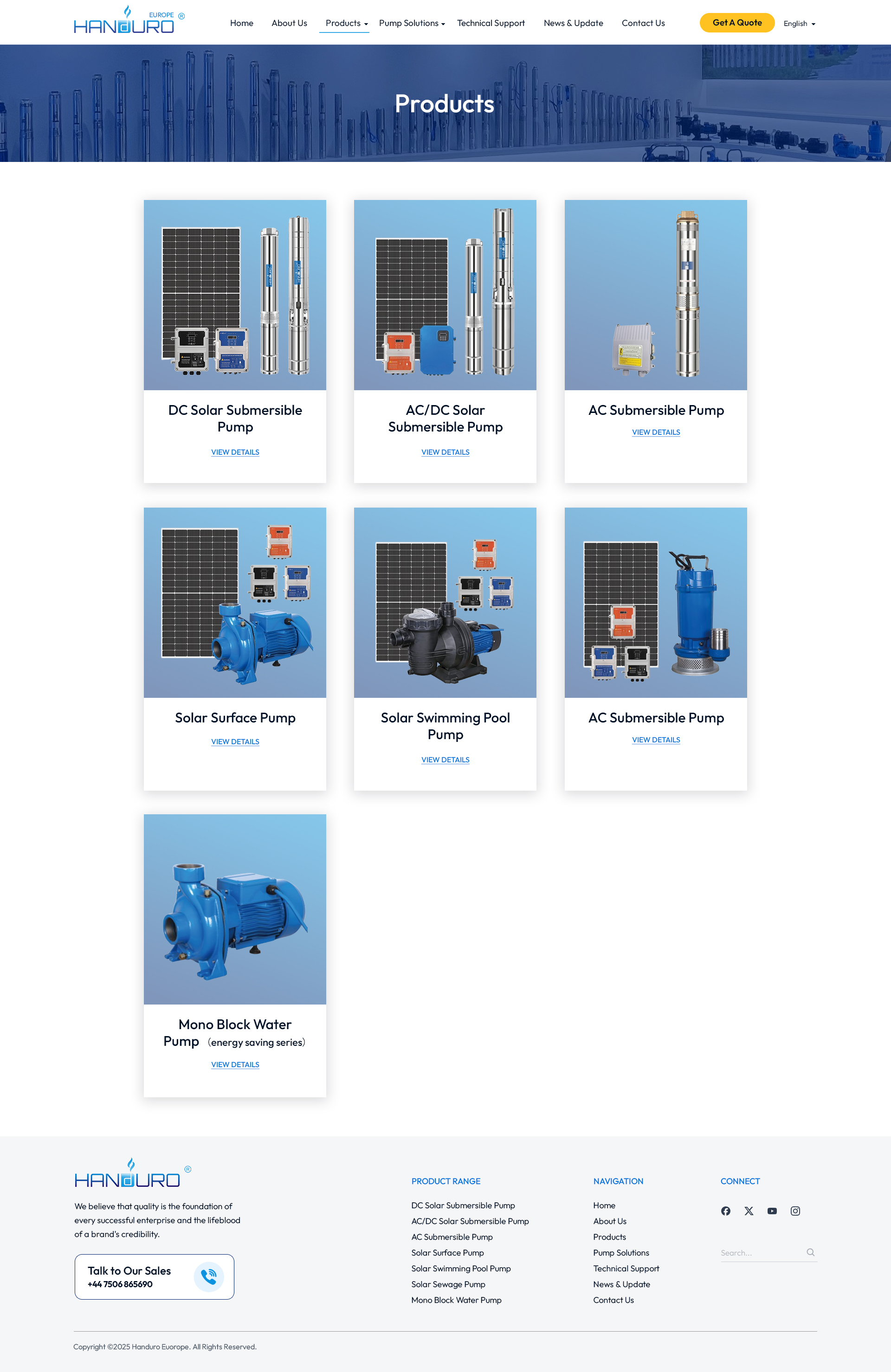Open the X social profile
The height and width of the screenshot is (1372, 891).
click(x=749, y=1211)
